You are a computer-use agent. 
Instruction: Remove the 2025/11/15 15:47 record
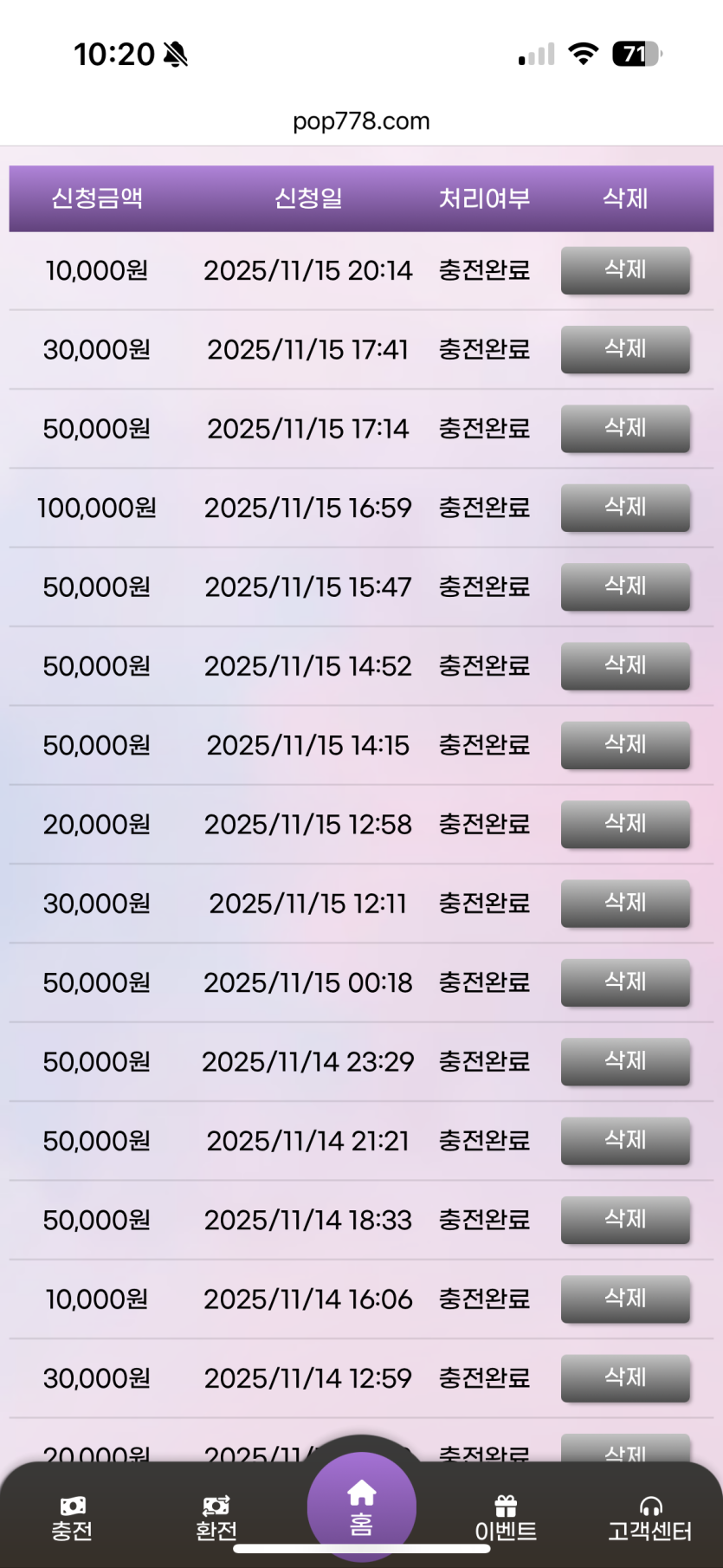coord(625,586)
